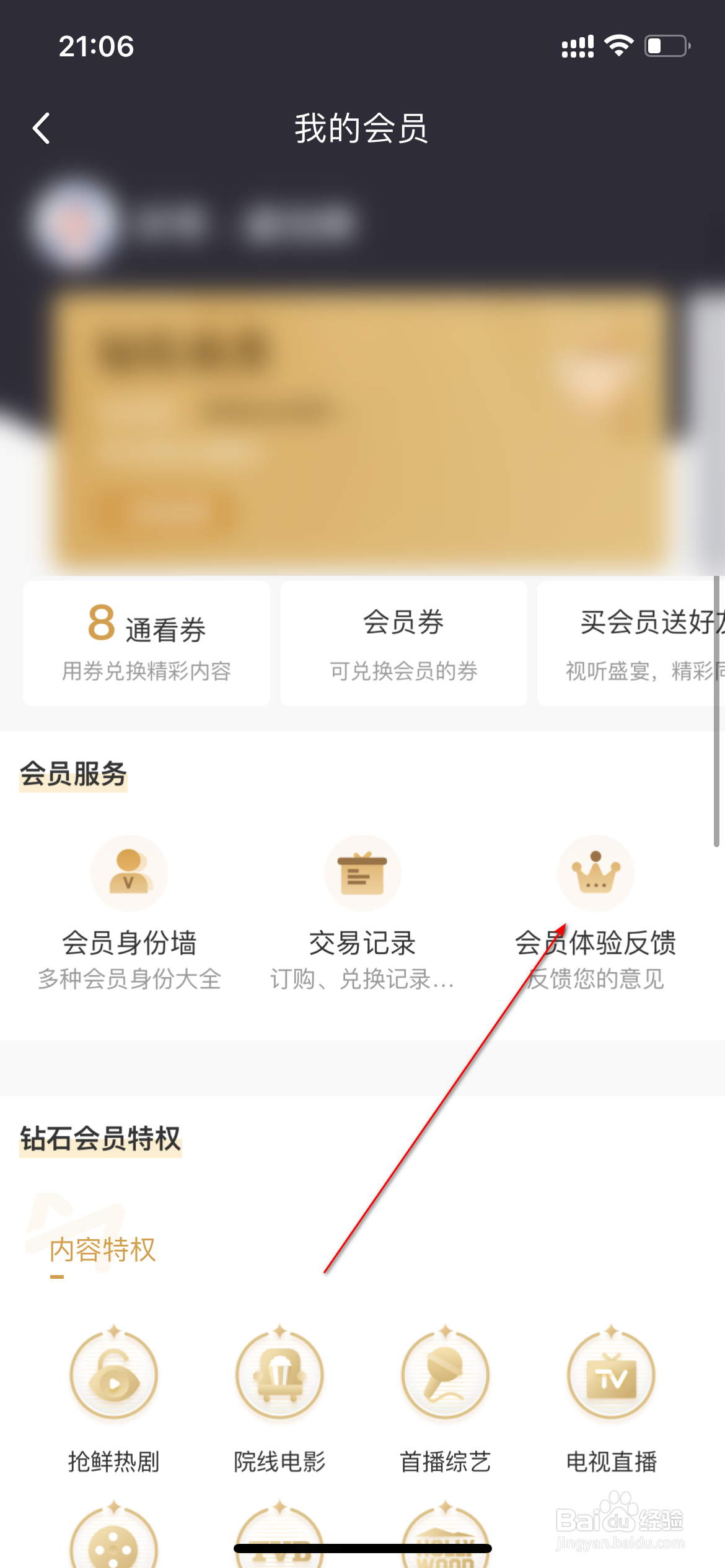This screenshot has height=1568, width=725.
Task: Open the 交易记录 transaction records icon
Action: coord(362,873)
